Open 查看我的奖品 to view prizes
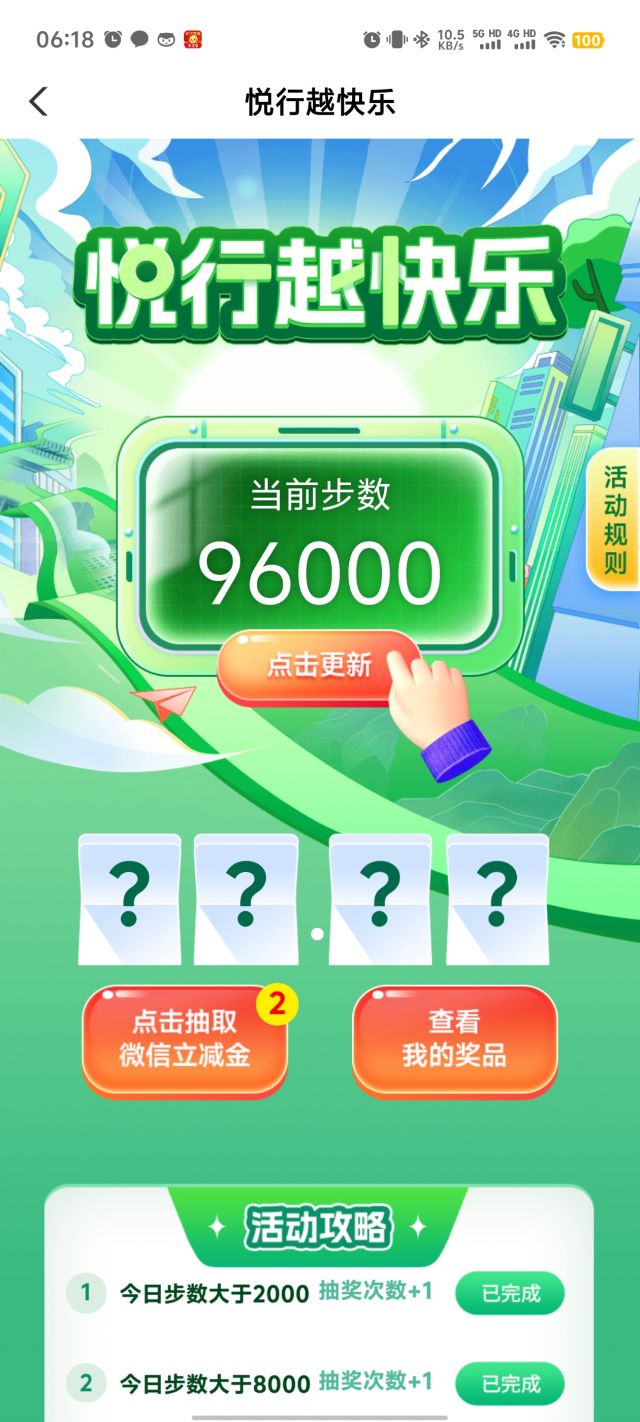 tap(454, 1040)
